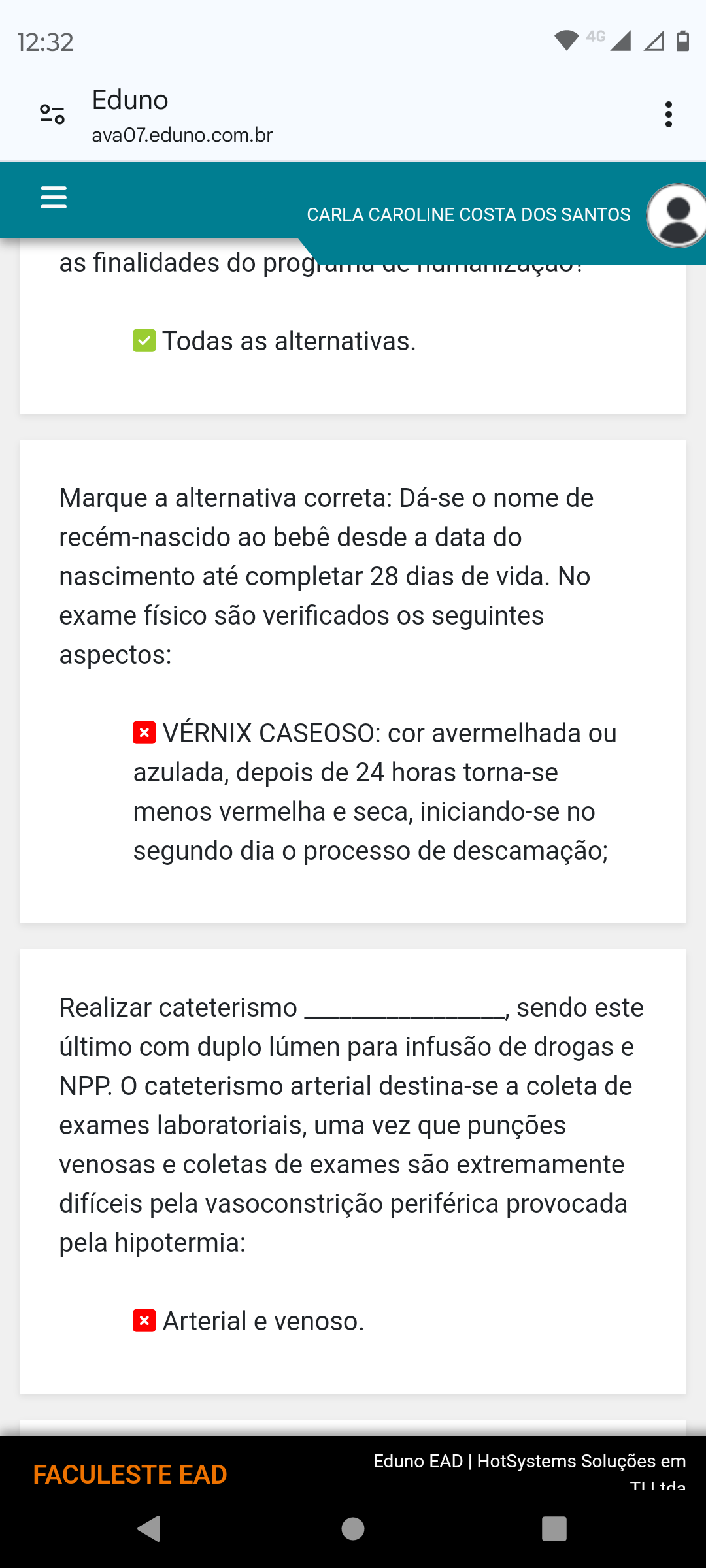Go to the home screen
Screen dimensions: 706x1568
[353, 1529]
